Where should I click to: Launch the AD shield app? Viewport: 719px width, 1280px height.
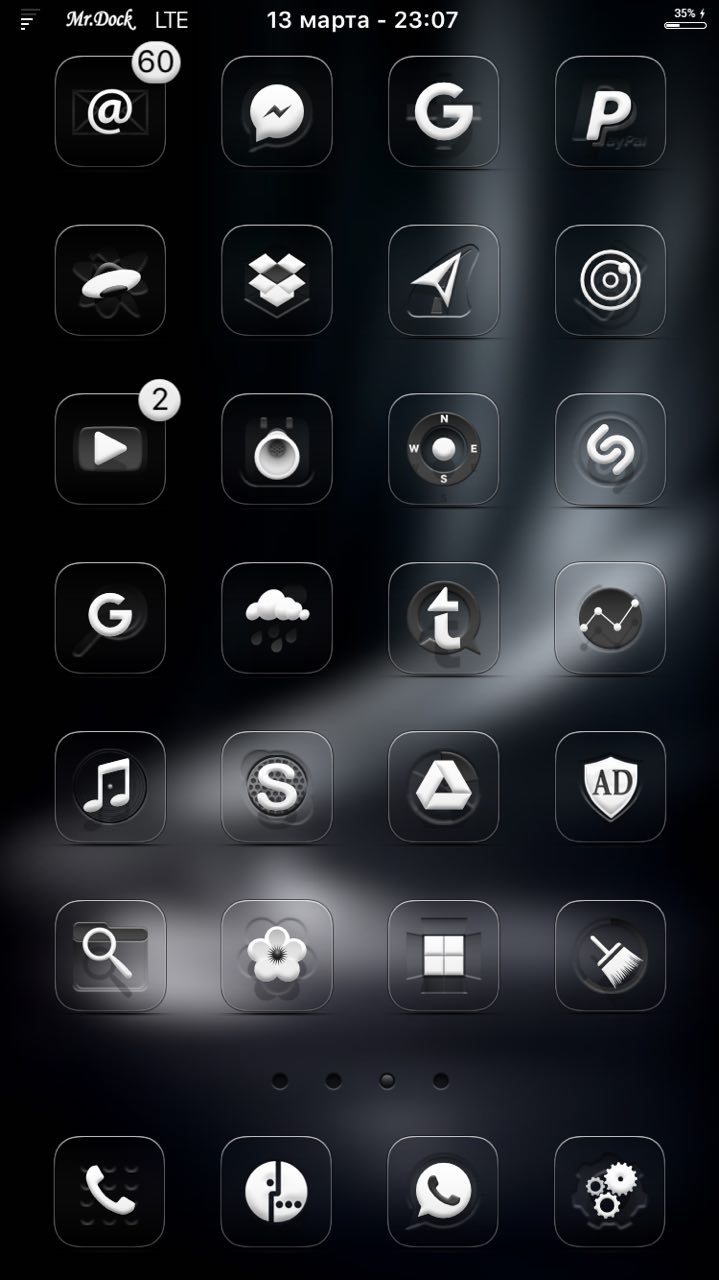pos(610,787)
